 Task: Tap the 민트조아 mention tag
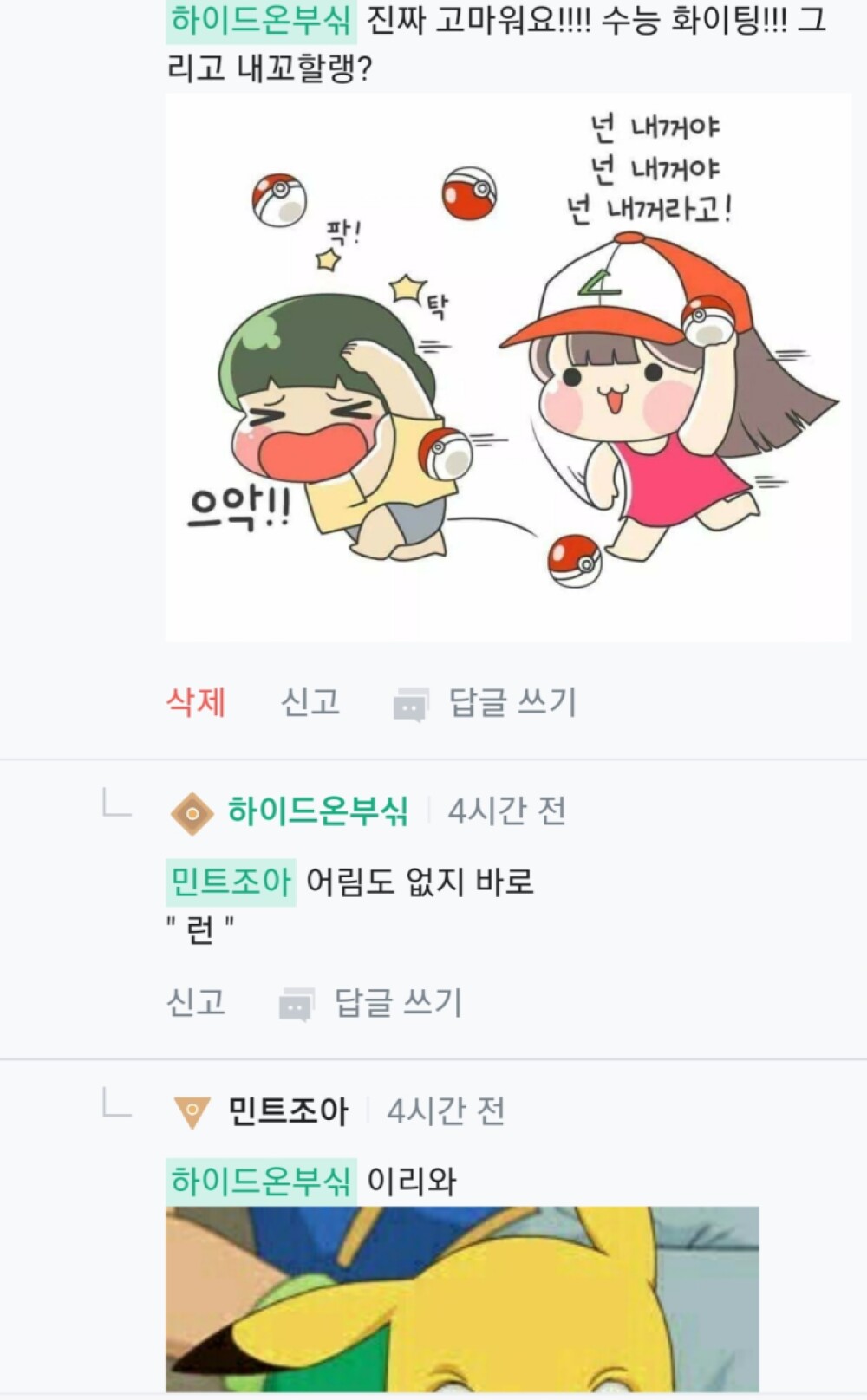[231, 882]
